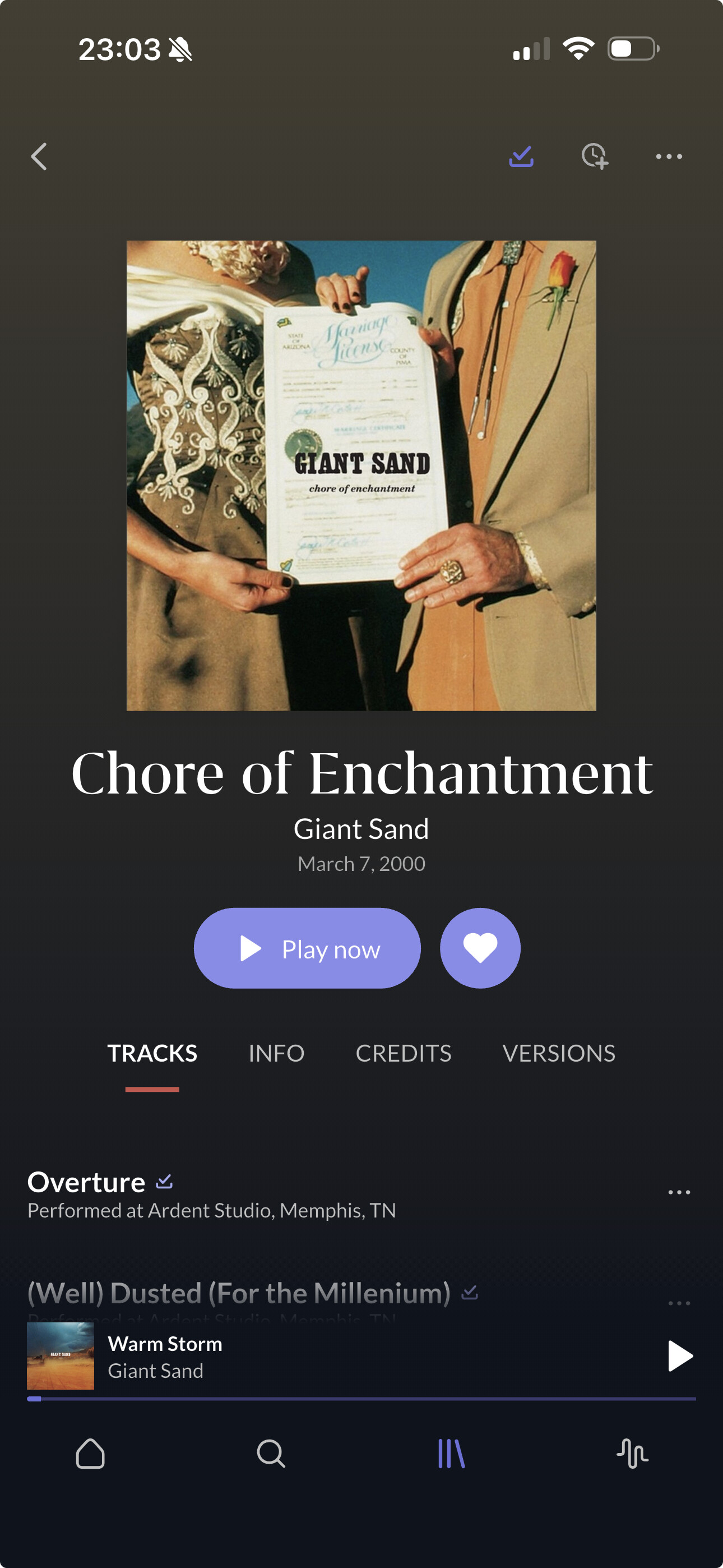
Task: Open the Library tab
Action: (451, 1454)
